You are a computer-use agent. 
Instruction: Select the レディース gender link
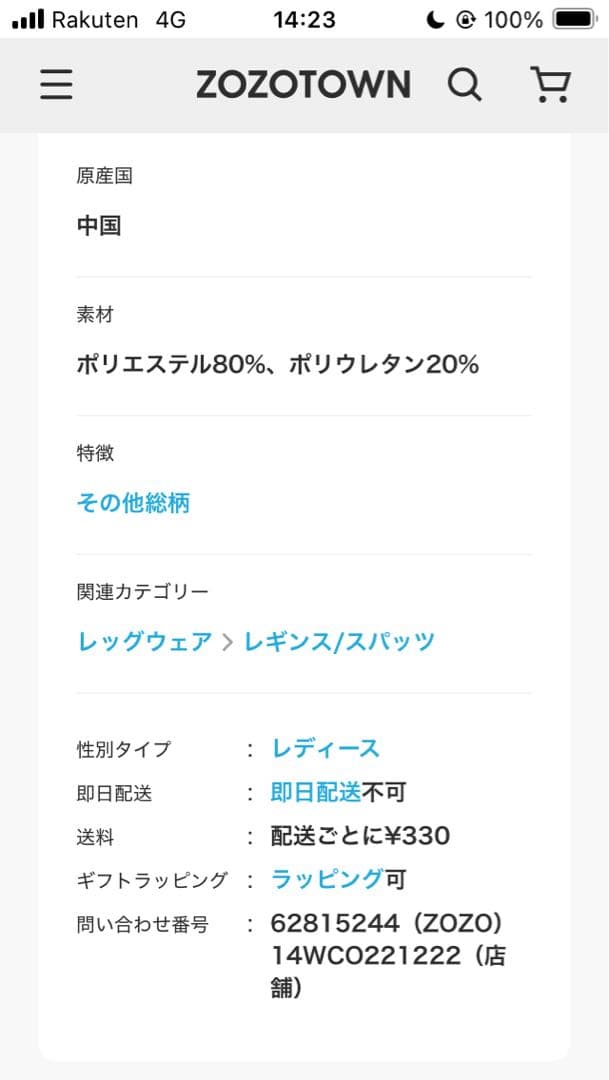[326, 748]
